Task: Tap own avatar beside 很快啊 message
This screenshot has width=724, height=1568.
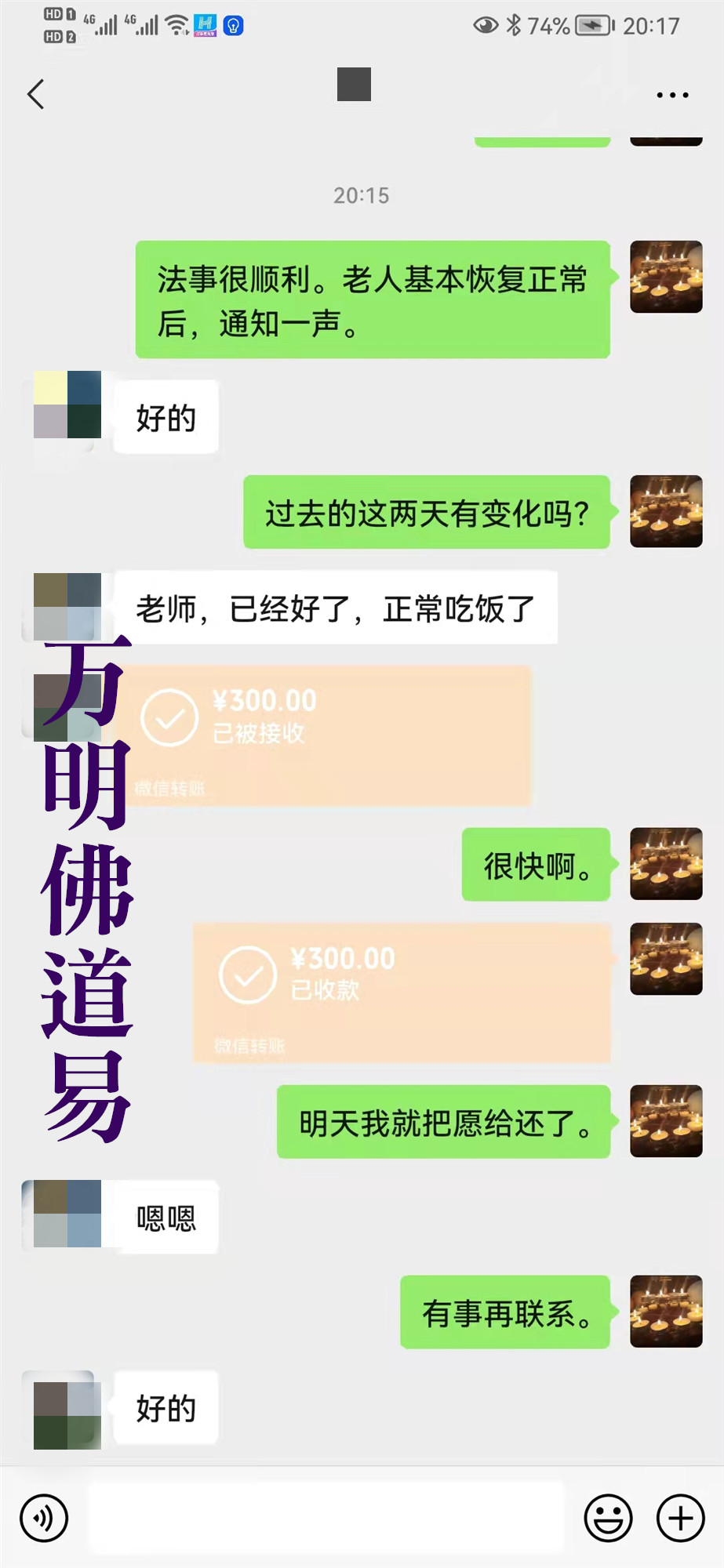Action: 666,863
